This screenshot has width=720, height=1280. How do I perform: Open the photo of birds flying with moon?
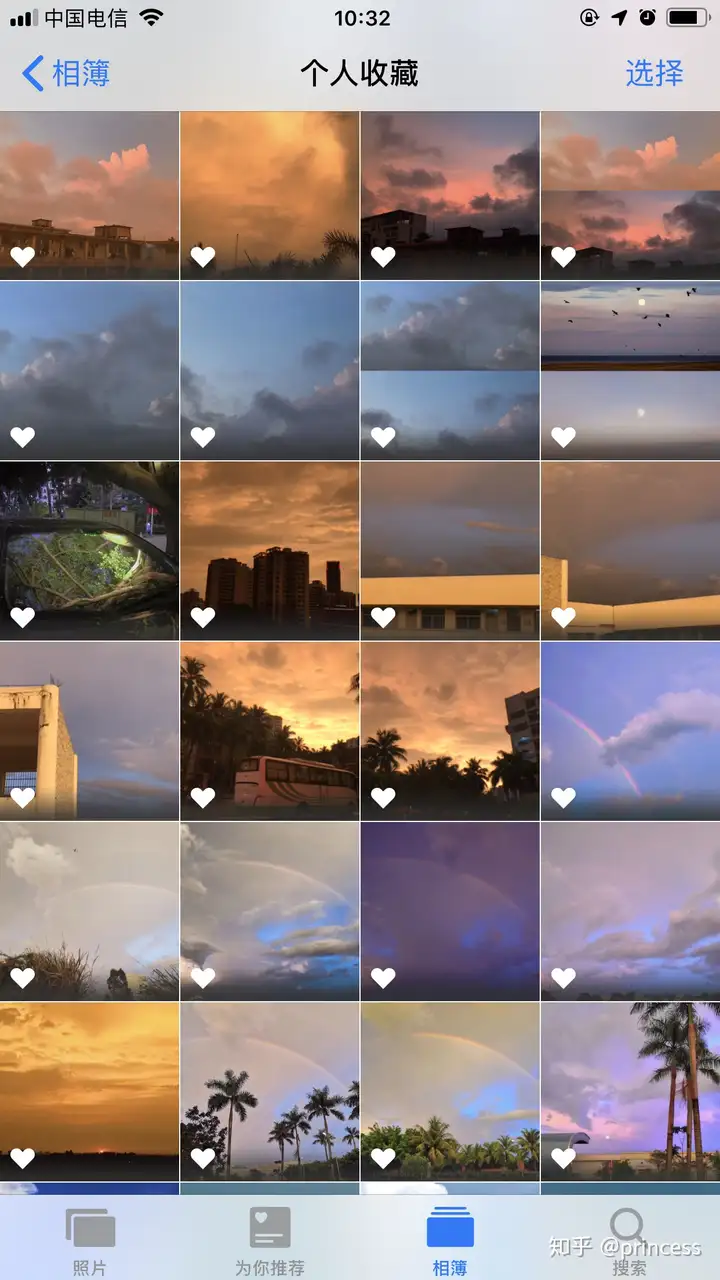(x=630, y=370)
